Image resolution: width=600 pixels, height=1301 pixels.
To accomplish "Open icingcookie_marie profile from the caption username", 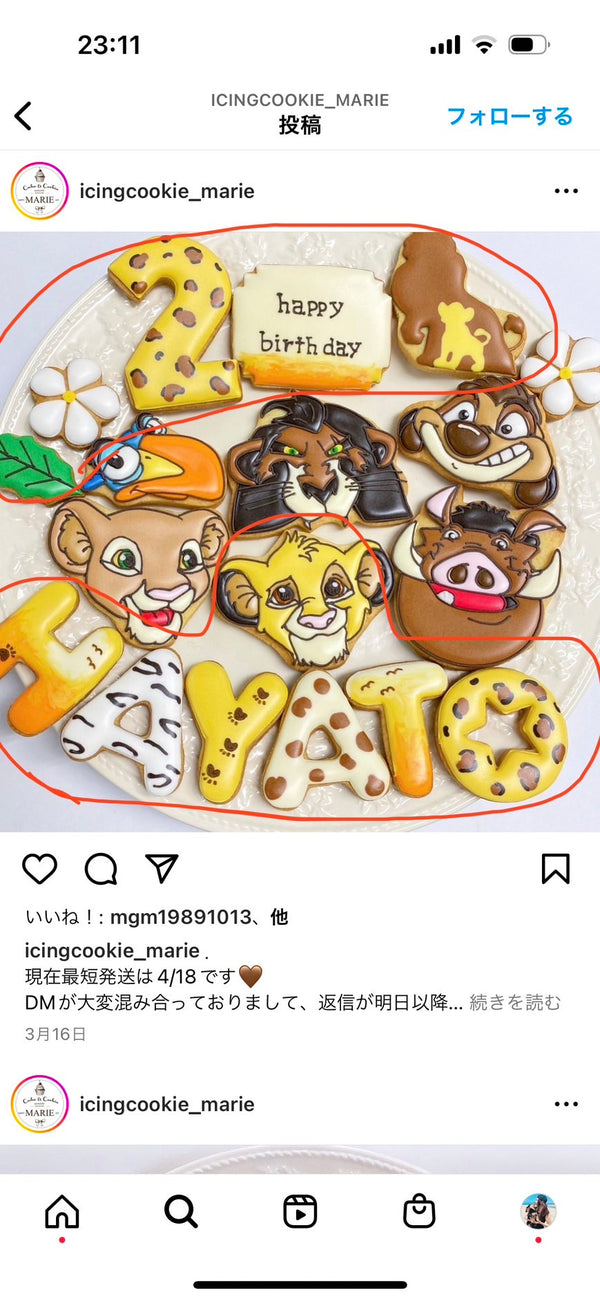I will coord(111,950).
